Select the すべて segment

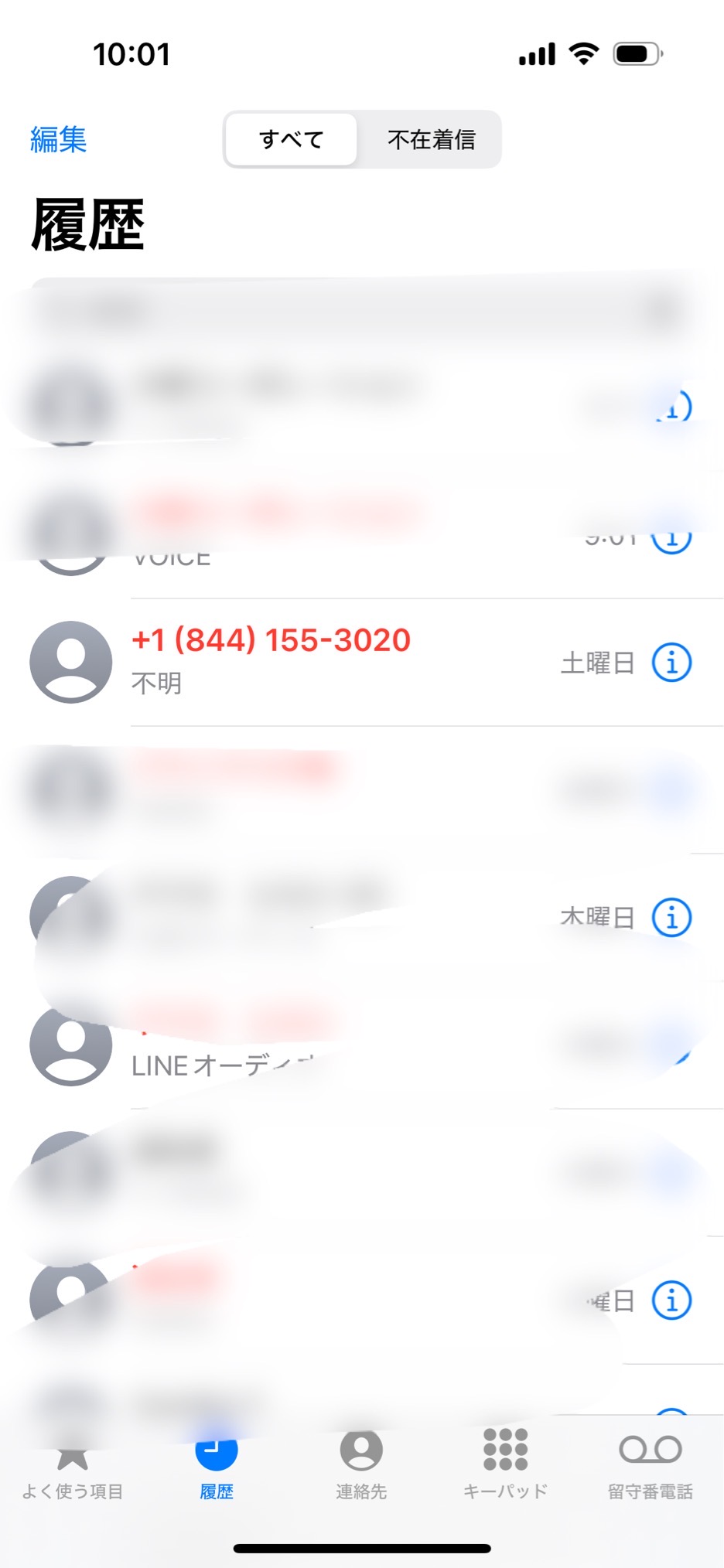pos(292,139)
